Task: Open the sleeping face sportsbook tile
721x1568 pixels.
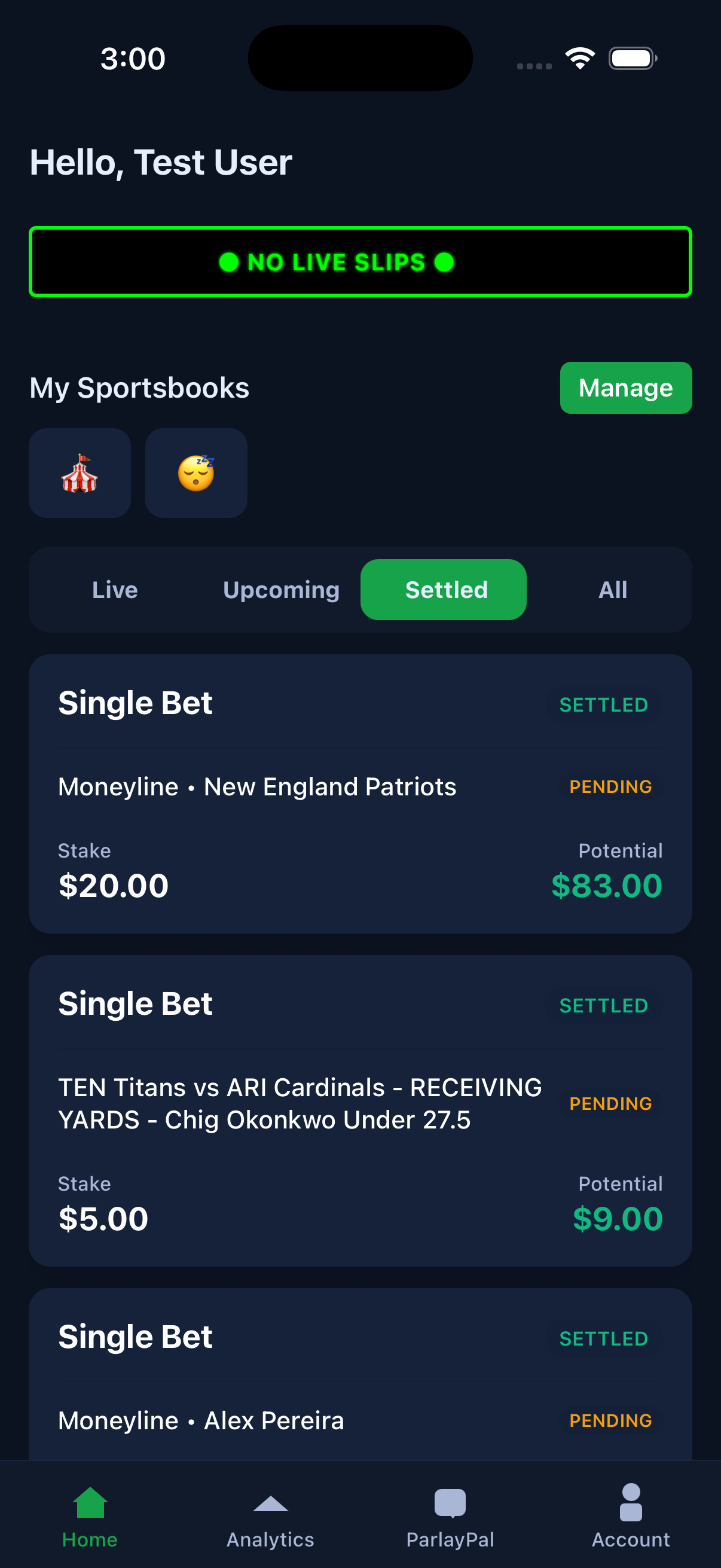Action: click(x=196, y=473)
